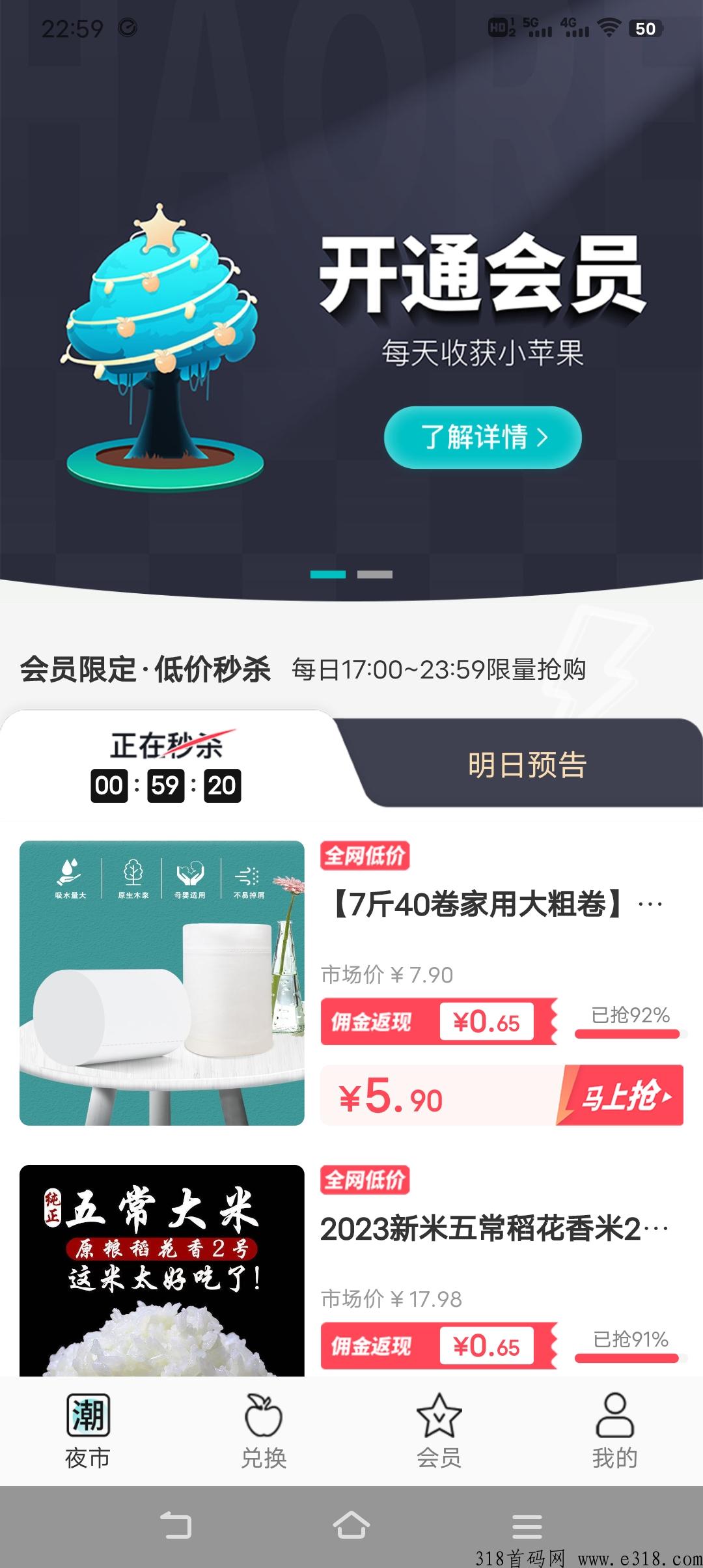Tap the system back button
The width and height of the screenshot is (703, 1568).
click(176, 1526)
